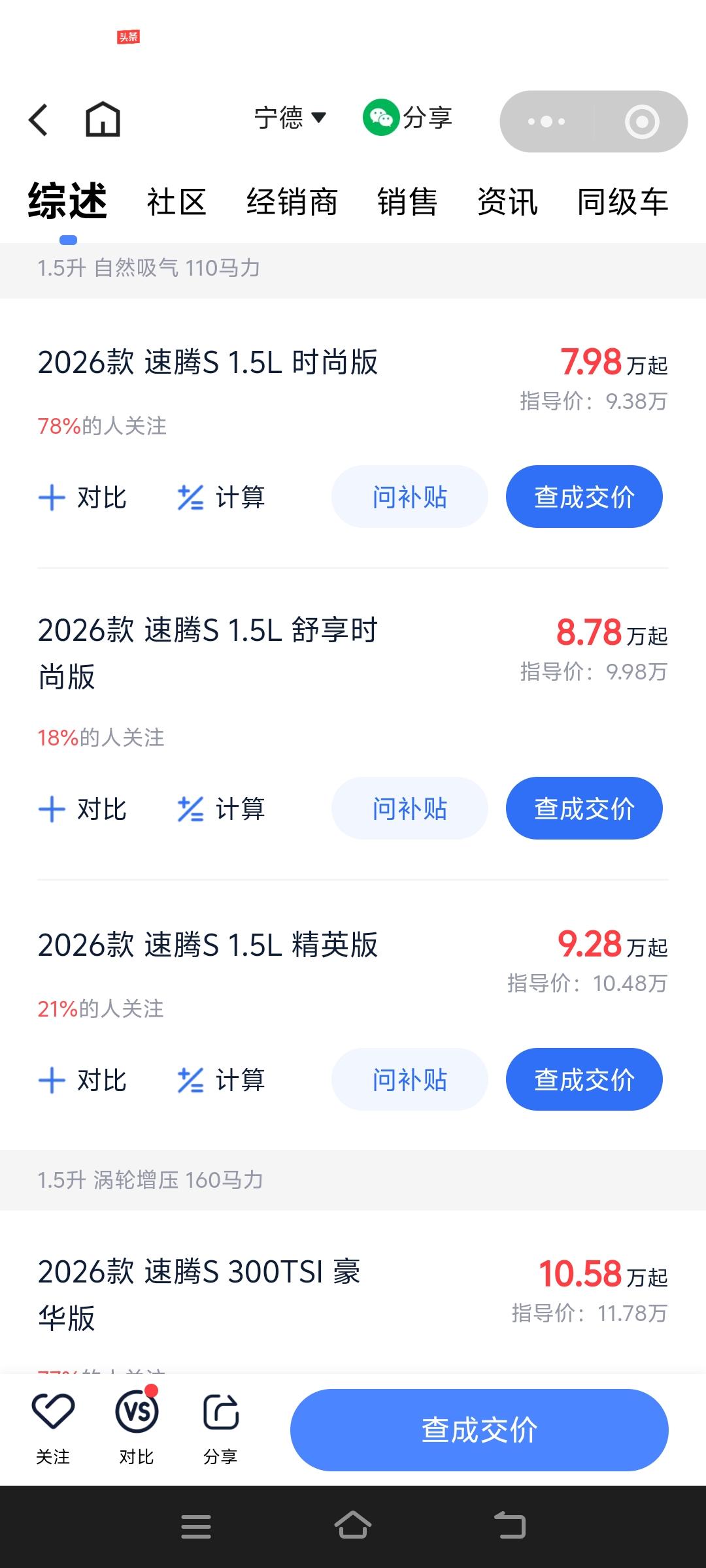The image size is (706, 1568).
Task: Share the page via the WeChat icon
Action: tap(381, 119)
